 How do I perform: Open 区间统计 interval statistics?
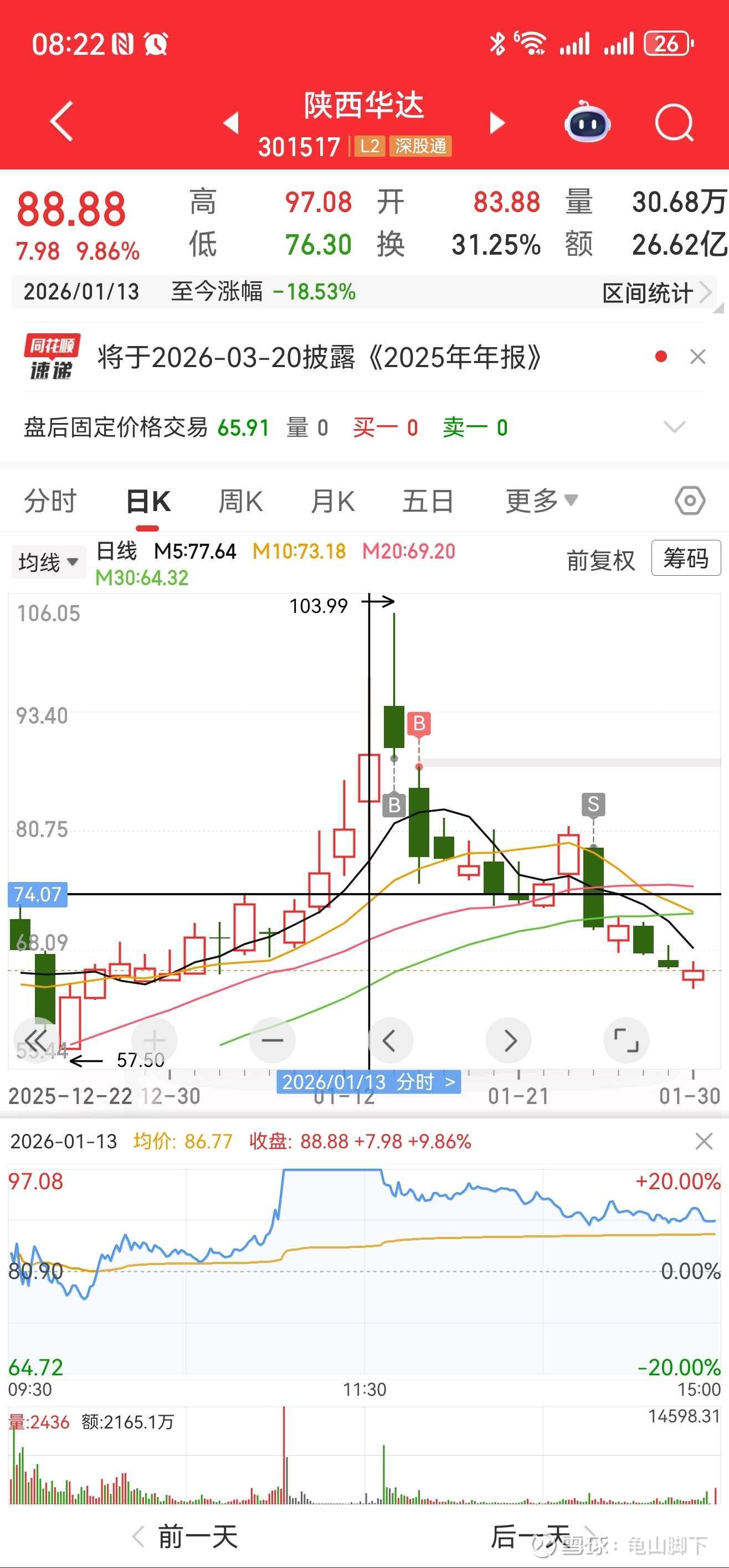click(656, 293)
